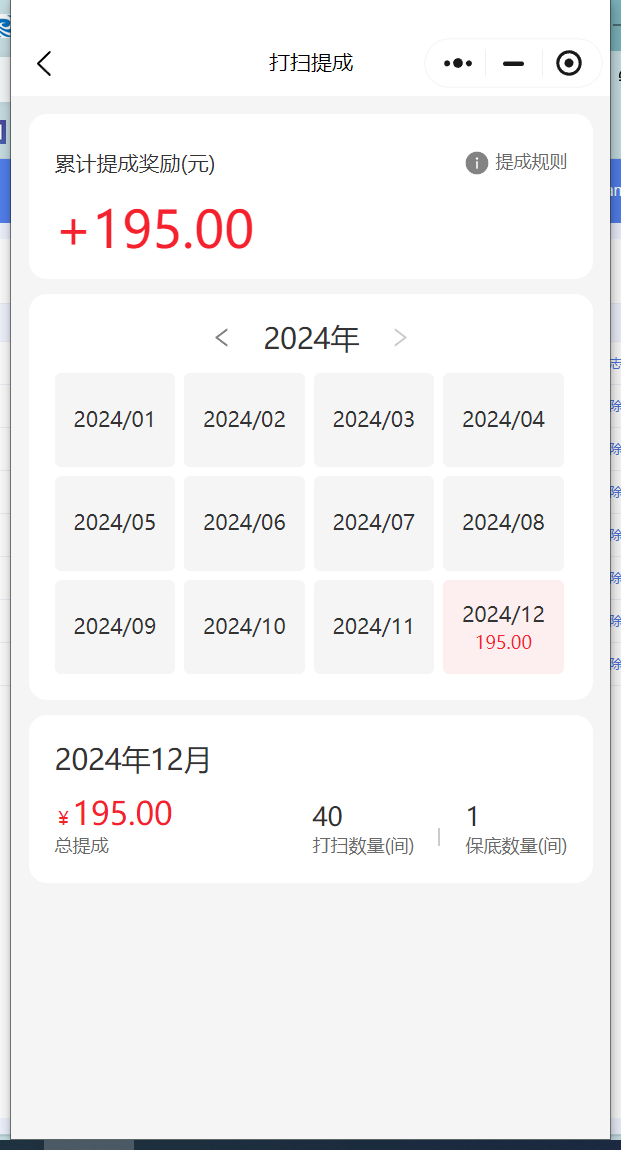Go back using the back arrow
Image resolution: width=621 pixels, height=1150 pixels.
point(45,64)
